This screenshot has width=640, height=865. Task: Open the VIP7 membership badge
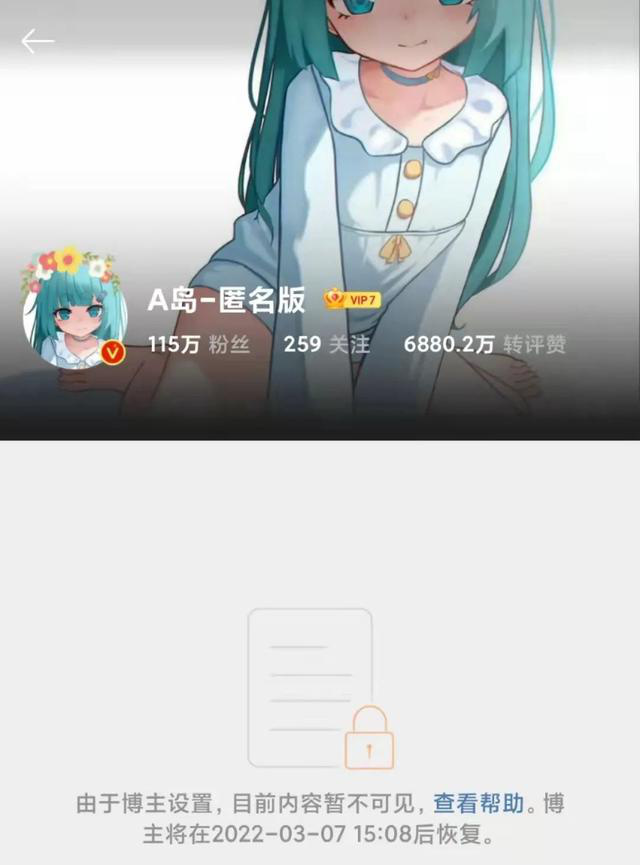point(351,299)
